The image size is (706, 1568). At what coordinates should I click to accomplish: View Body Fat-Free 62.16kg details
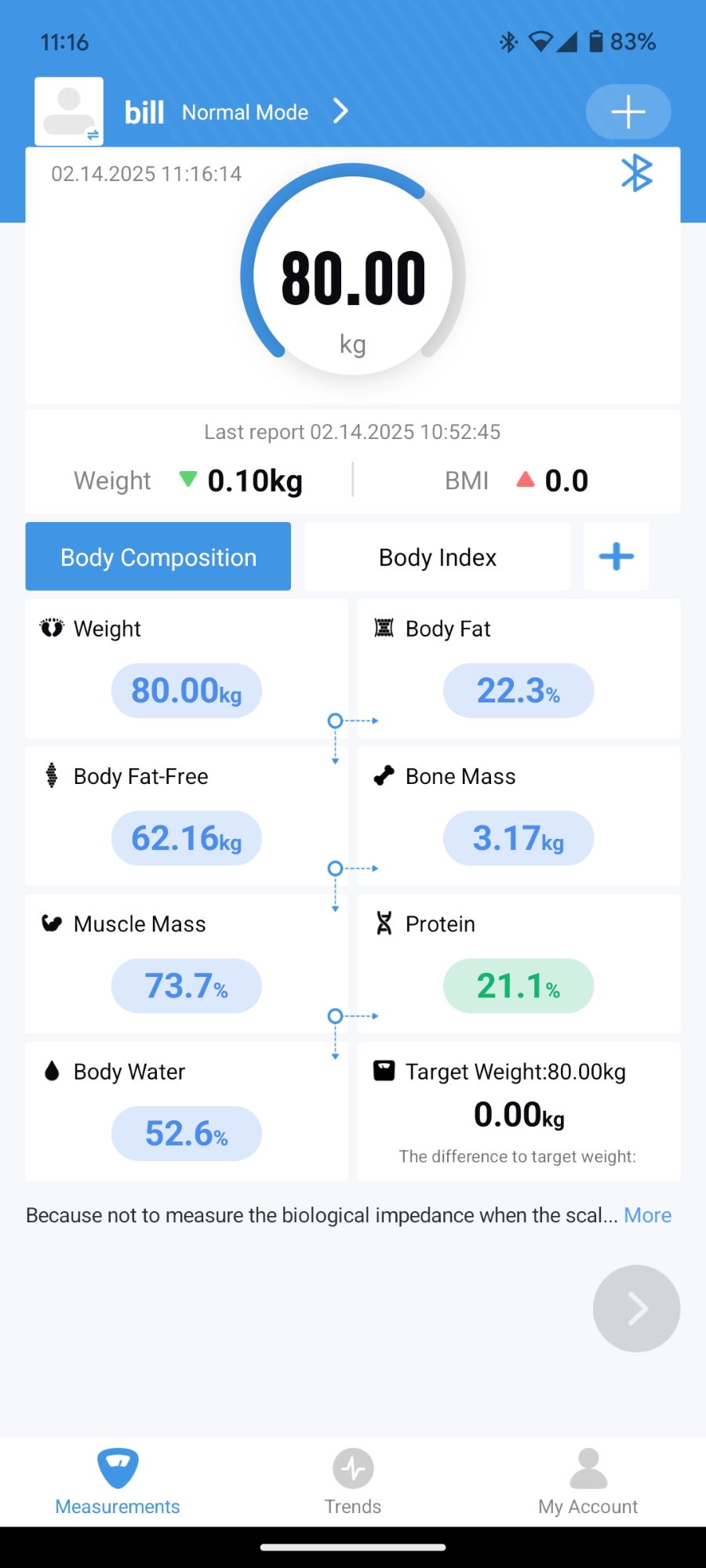tap(186, 816)
